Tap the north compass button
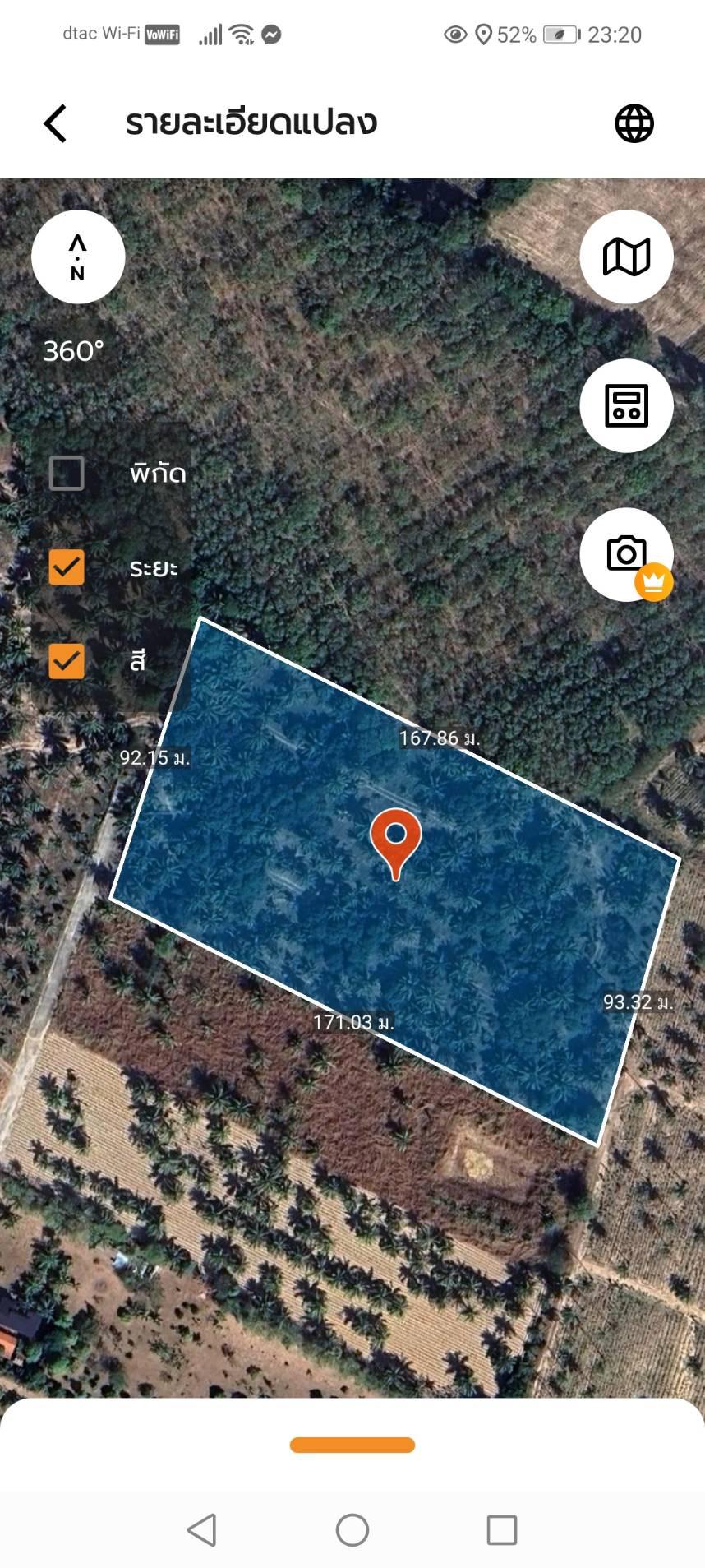Viewport: 705px width, 1568px height. pyautogui.click(x=78, y=257)
